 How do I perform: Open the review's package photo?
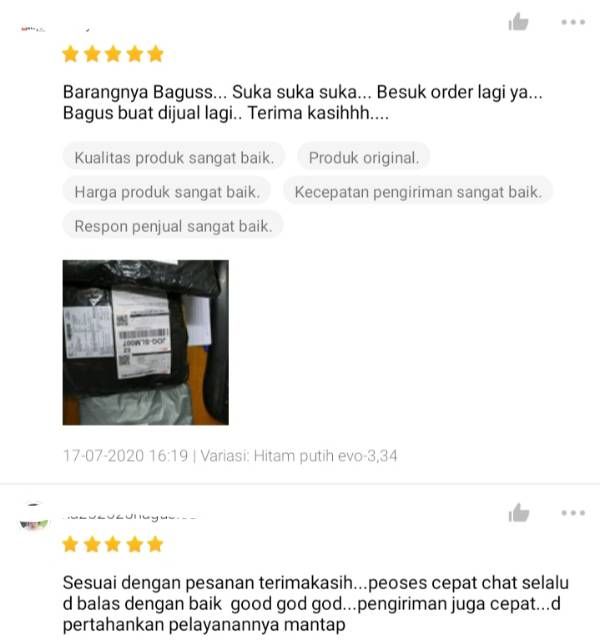146,342
